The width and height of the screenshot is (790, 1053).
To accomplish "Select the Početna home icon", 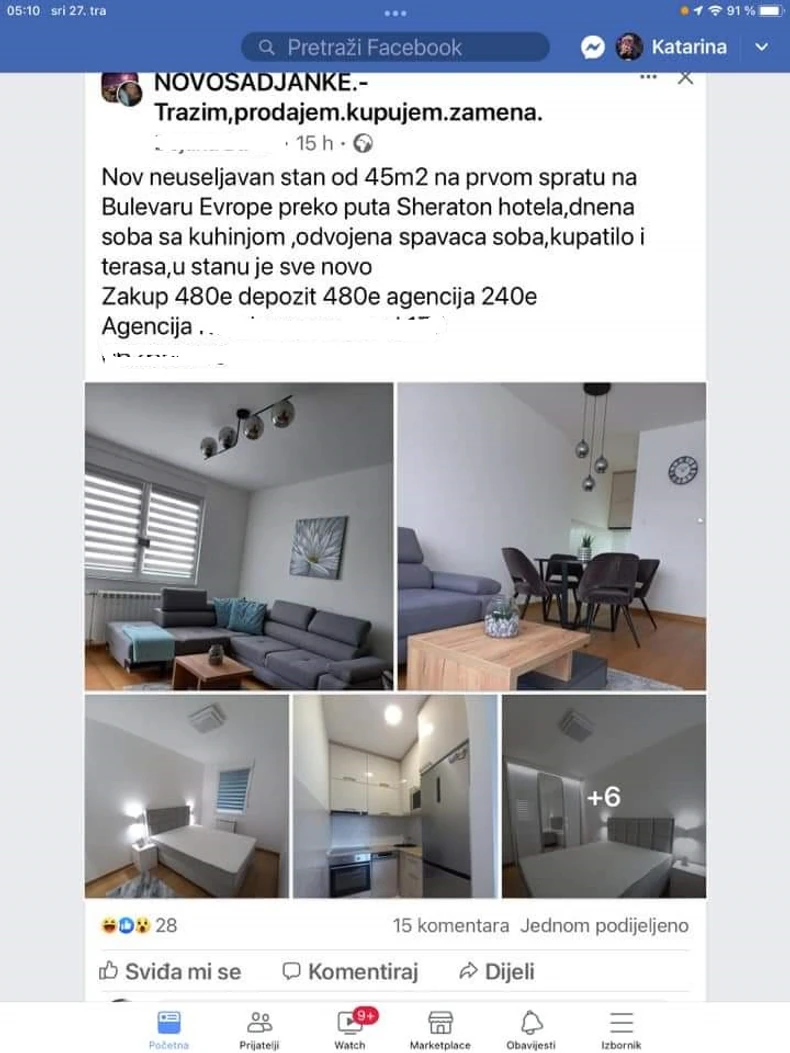I will coord(171,1022).
